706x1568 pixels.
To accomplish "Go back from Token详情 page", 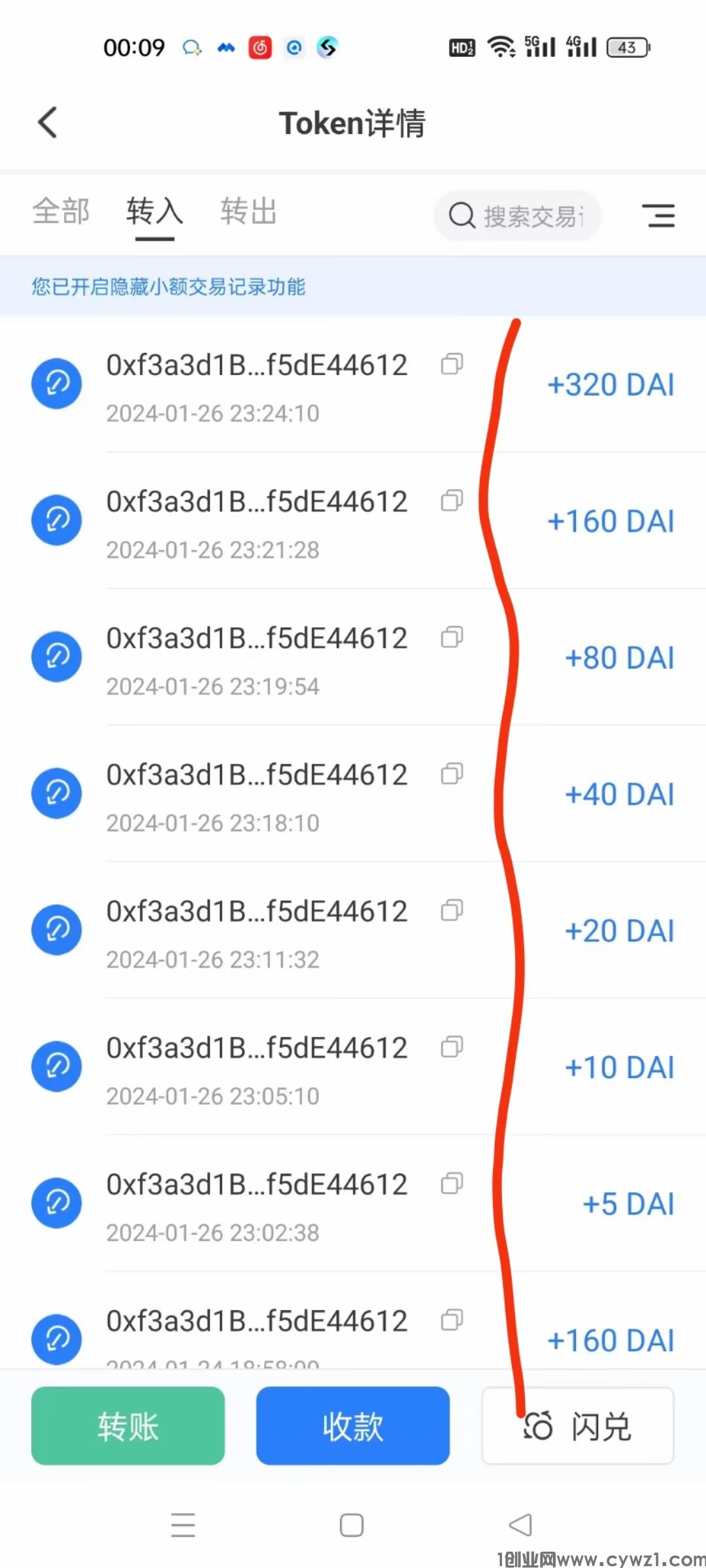I will coord(48,123).
